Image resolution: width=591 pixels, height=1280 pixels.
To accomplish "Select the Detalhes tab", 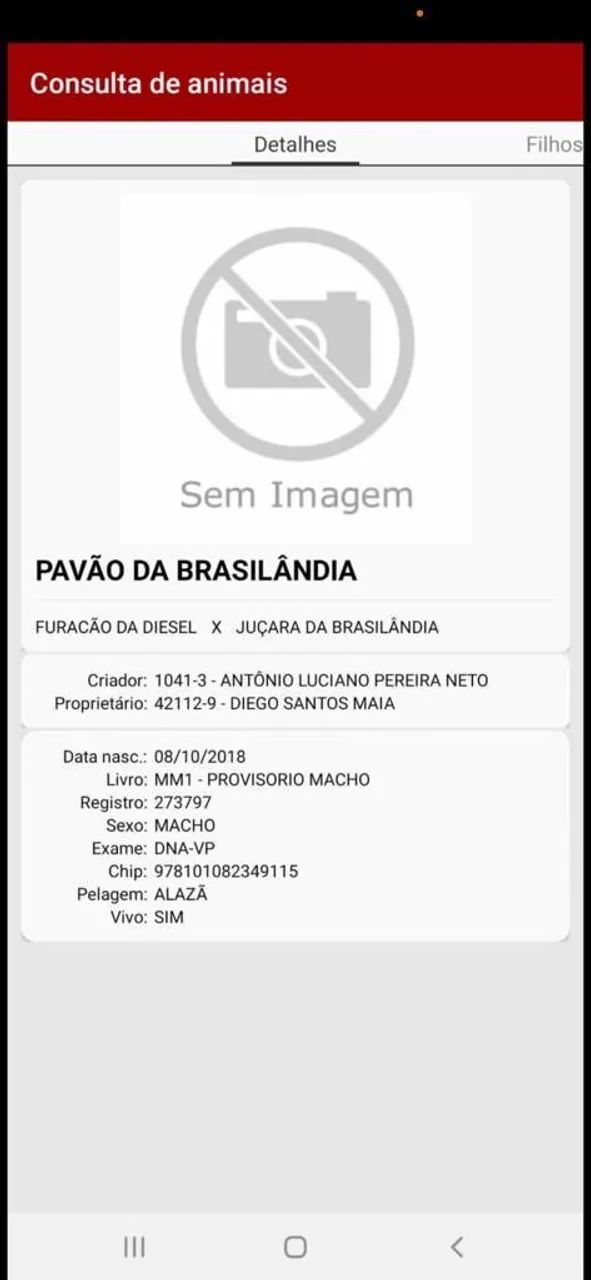I will (x=295, y=144).
